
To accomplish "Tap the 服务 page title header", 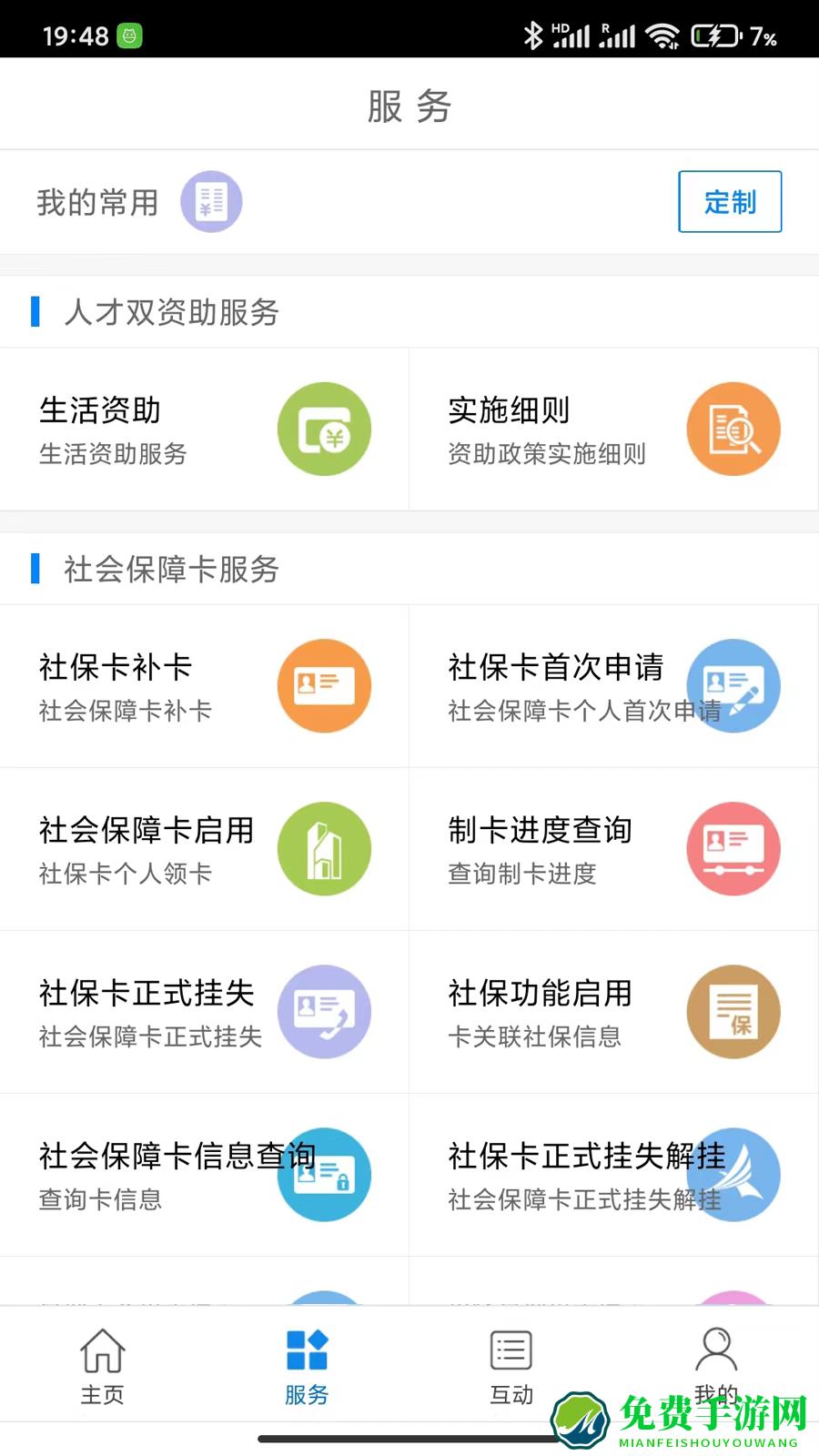I will [409, 106].
